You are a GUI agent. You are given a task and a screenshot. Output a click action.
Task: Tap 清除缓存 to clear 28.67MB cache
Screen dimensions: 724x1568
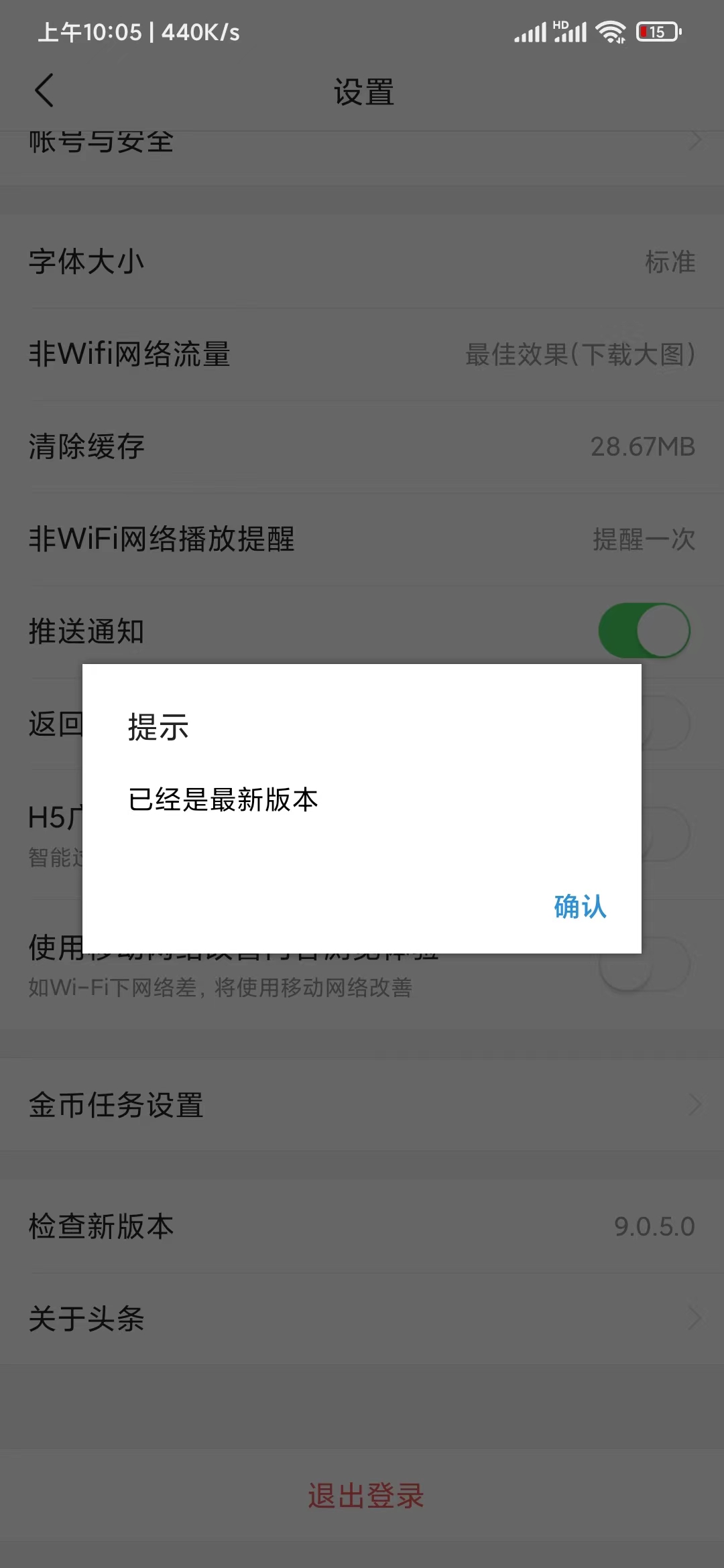pyautogui.click(x=362, y=446)
